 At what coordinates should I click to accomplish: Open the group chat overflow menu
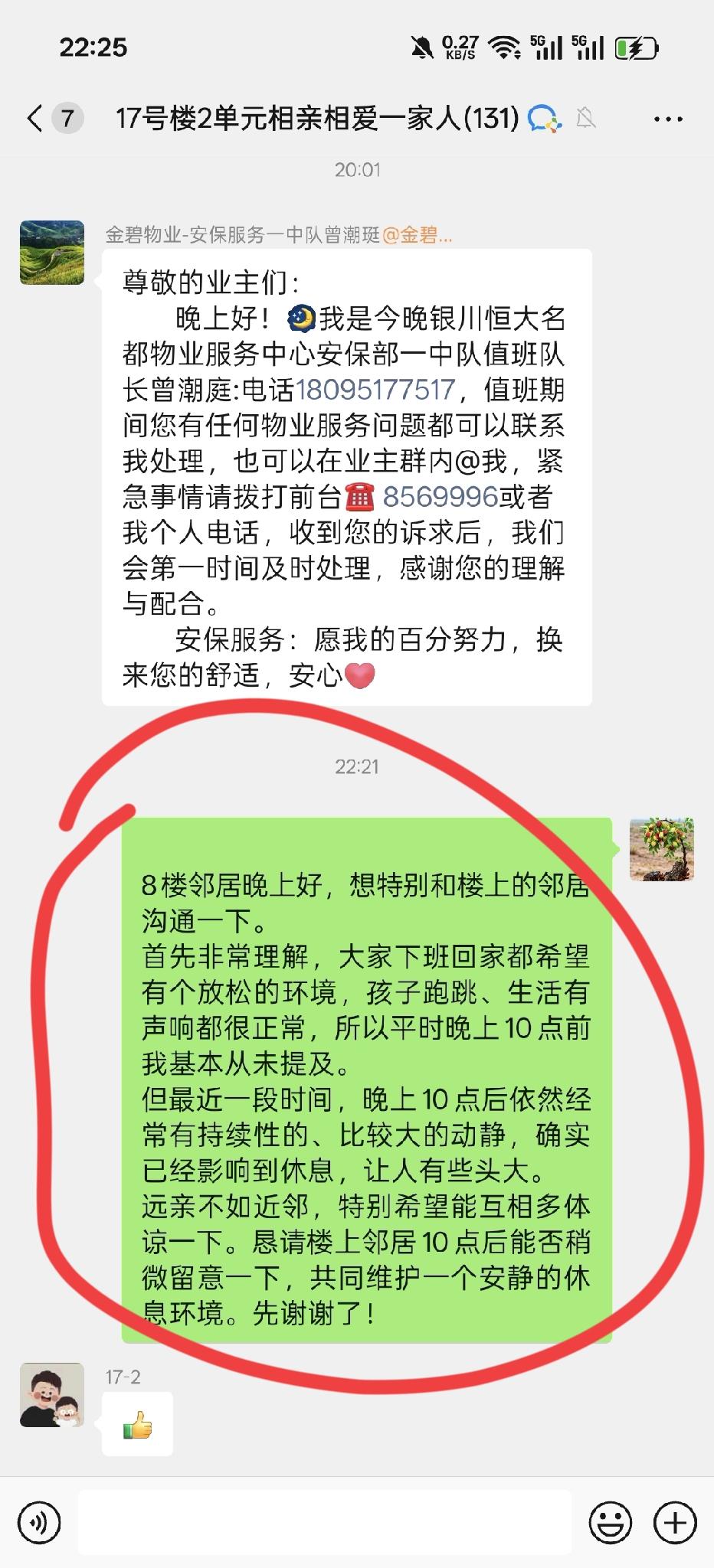click(x=668, y=119)
